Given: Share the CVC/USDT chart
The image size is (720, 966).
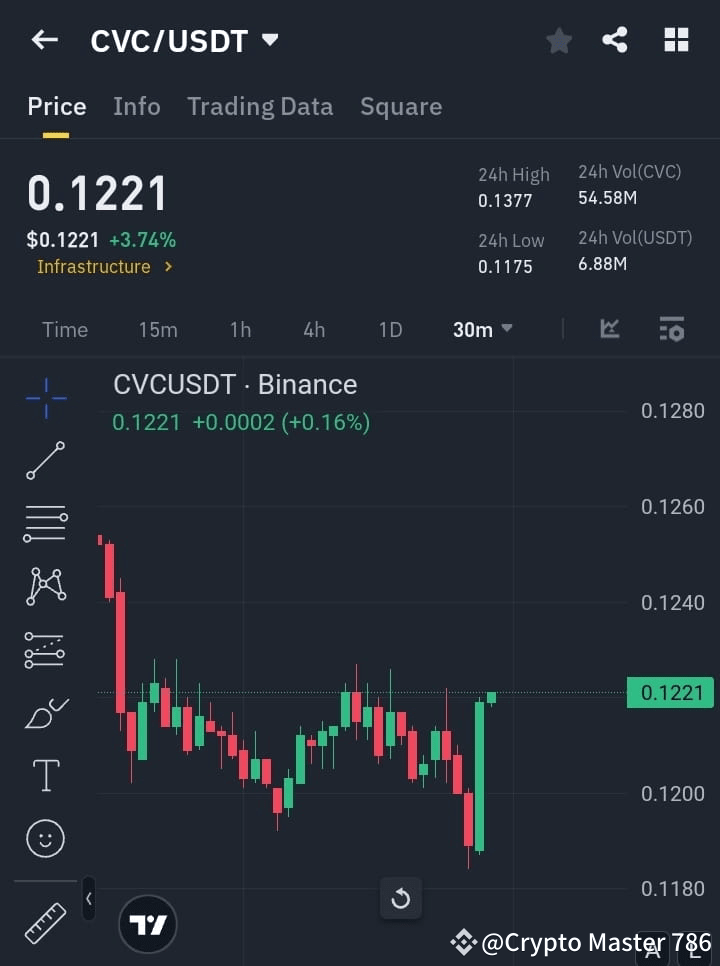Looking at the screenshot, I should tap(615, 40).
